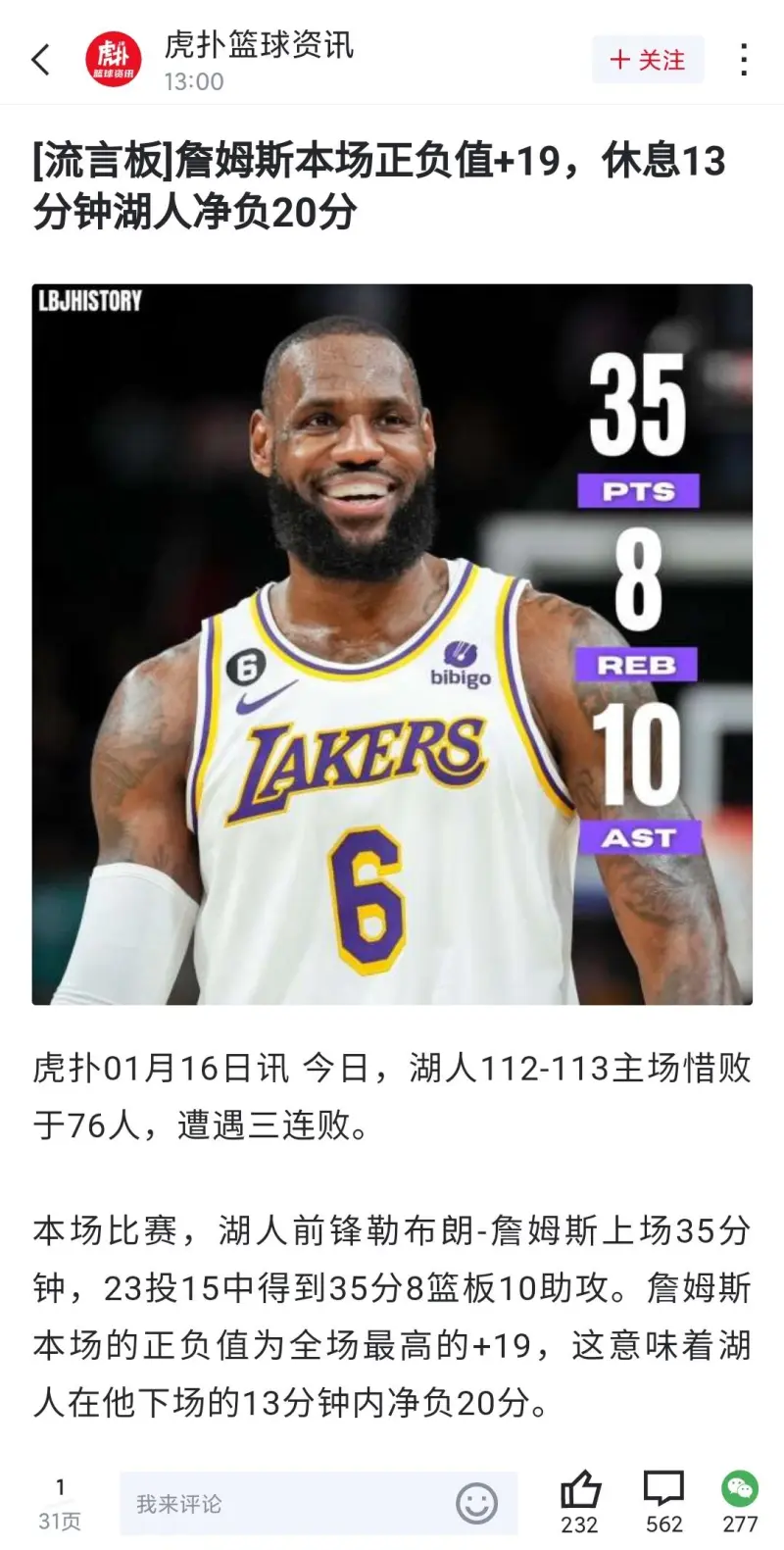The height and width of the screenshot is (1550, 784).
Task: Follow 虎扑篮球资讯 with the 关注 button
Action: [x=648, y=60]
